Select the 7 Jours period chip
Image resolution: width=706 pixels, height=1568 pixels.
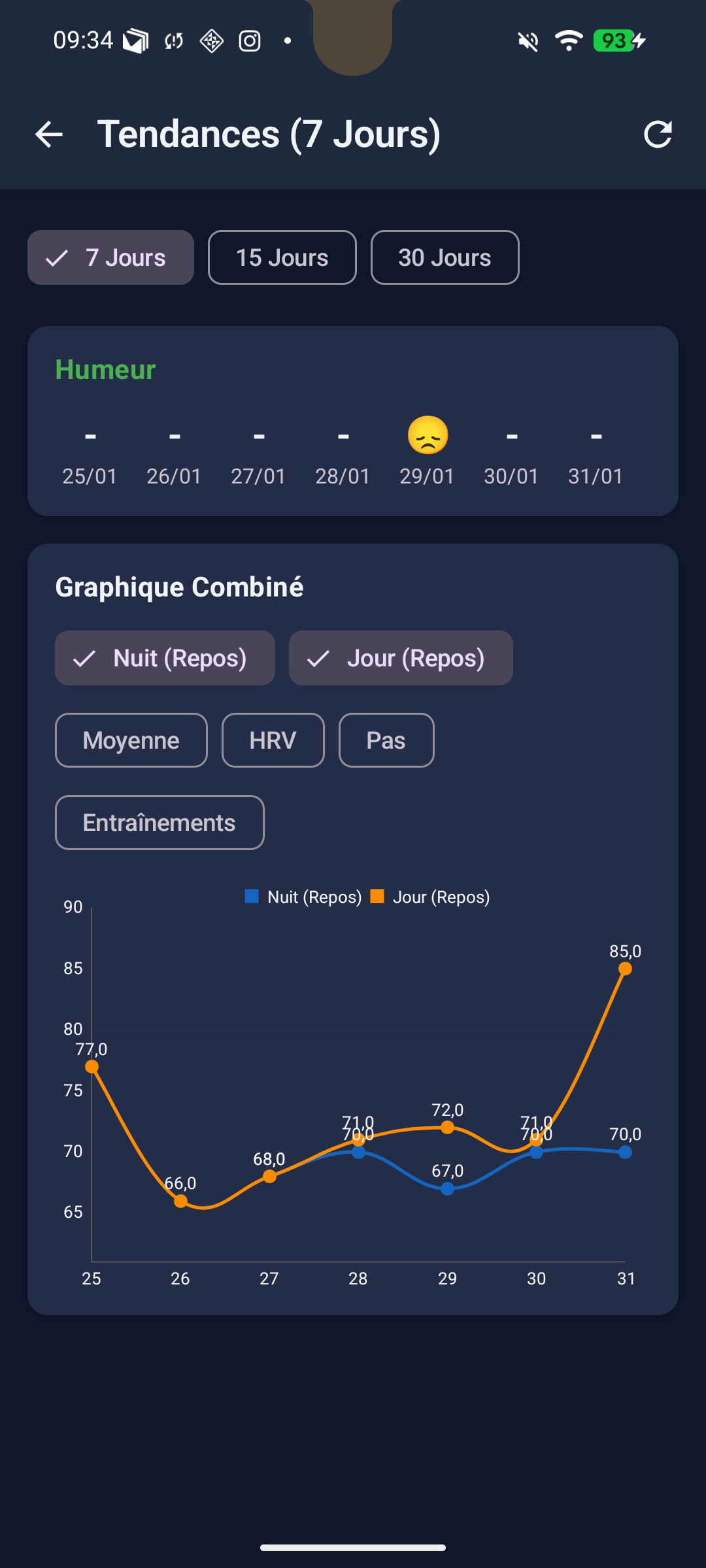pos(110,257)
